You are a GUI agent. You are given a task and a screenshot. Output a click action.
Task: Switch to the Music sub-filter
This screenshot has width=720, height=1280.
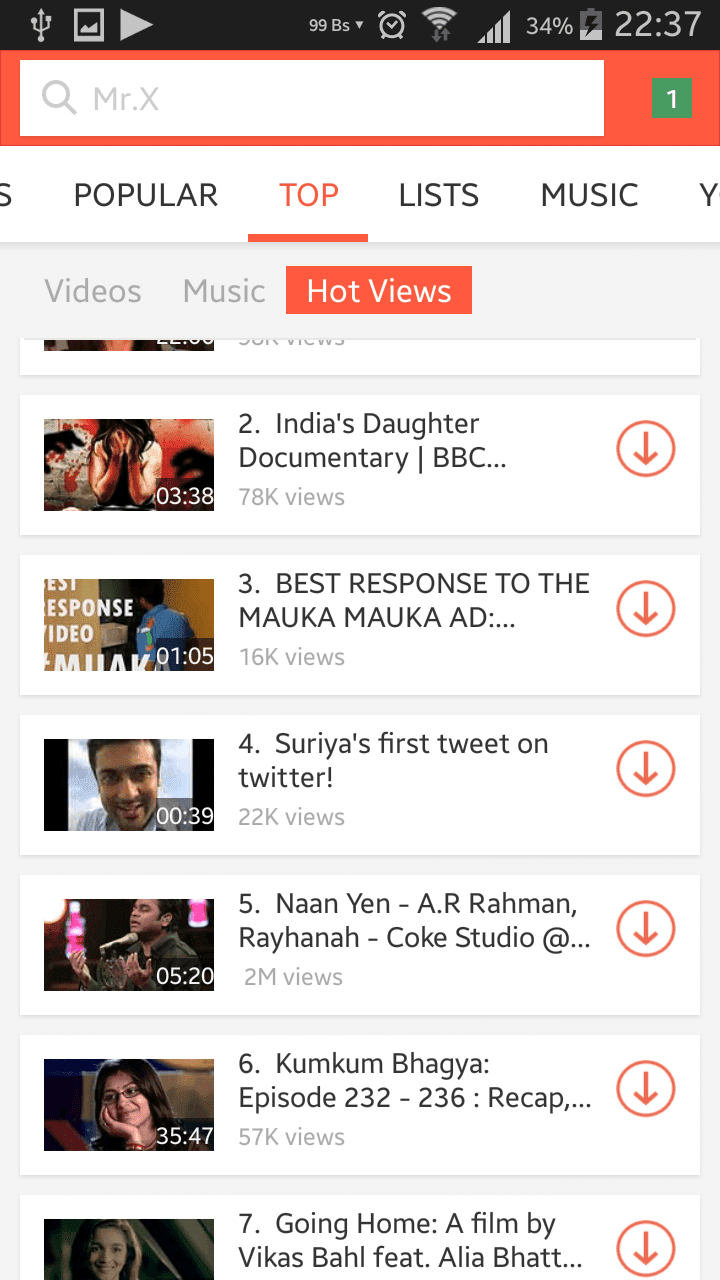[x=224, y=291]
